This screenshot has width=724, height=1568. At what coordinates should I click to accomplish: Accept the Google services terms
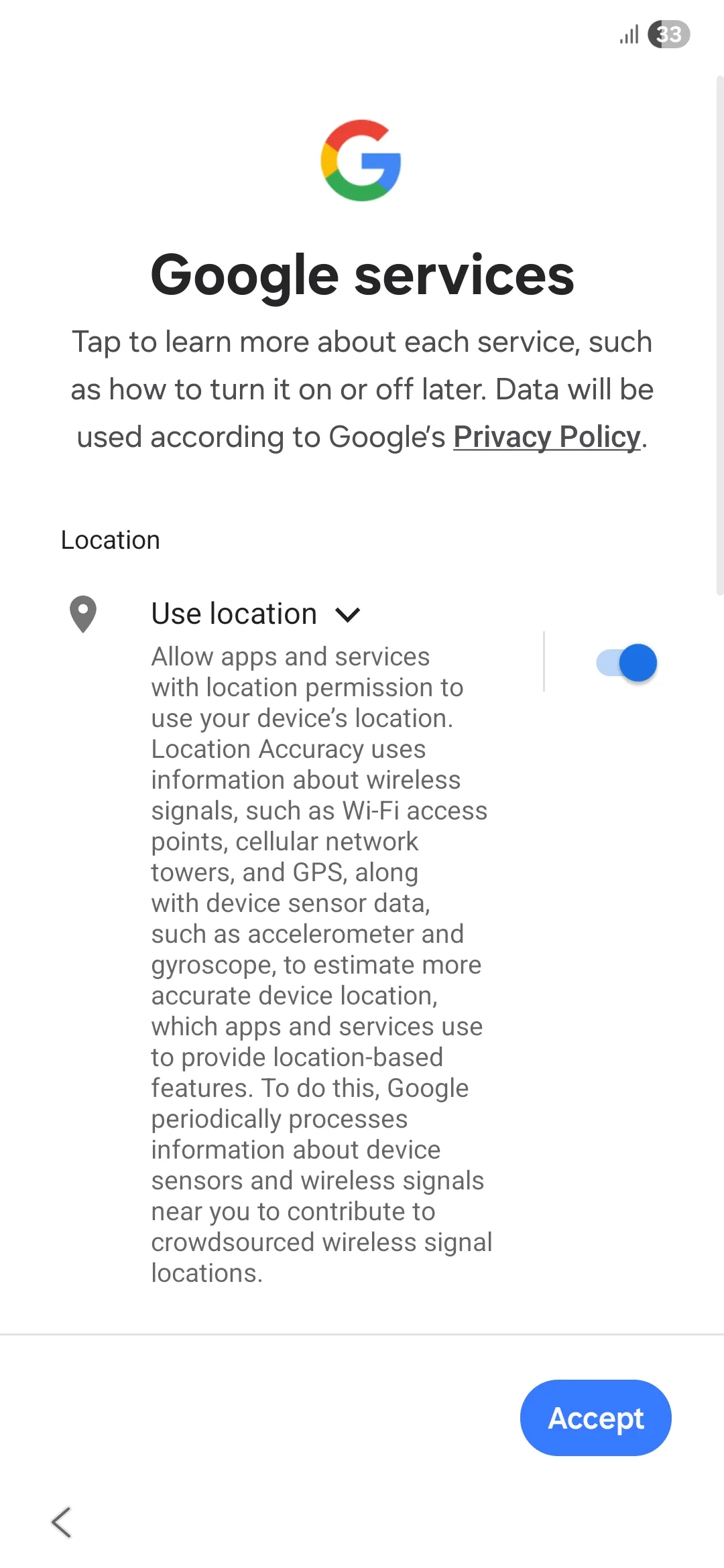tap(595, 1417)
